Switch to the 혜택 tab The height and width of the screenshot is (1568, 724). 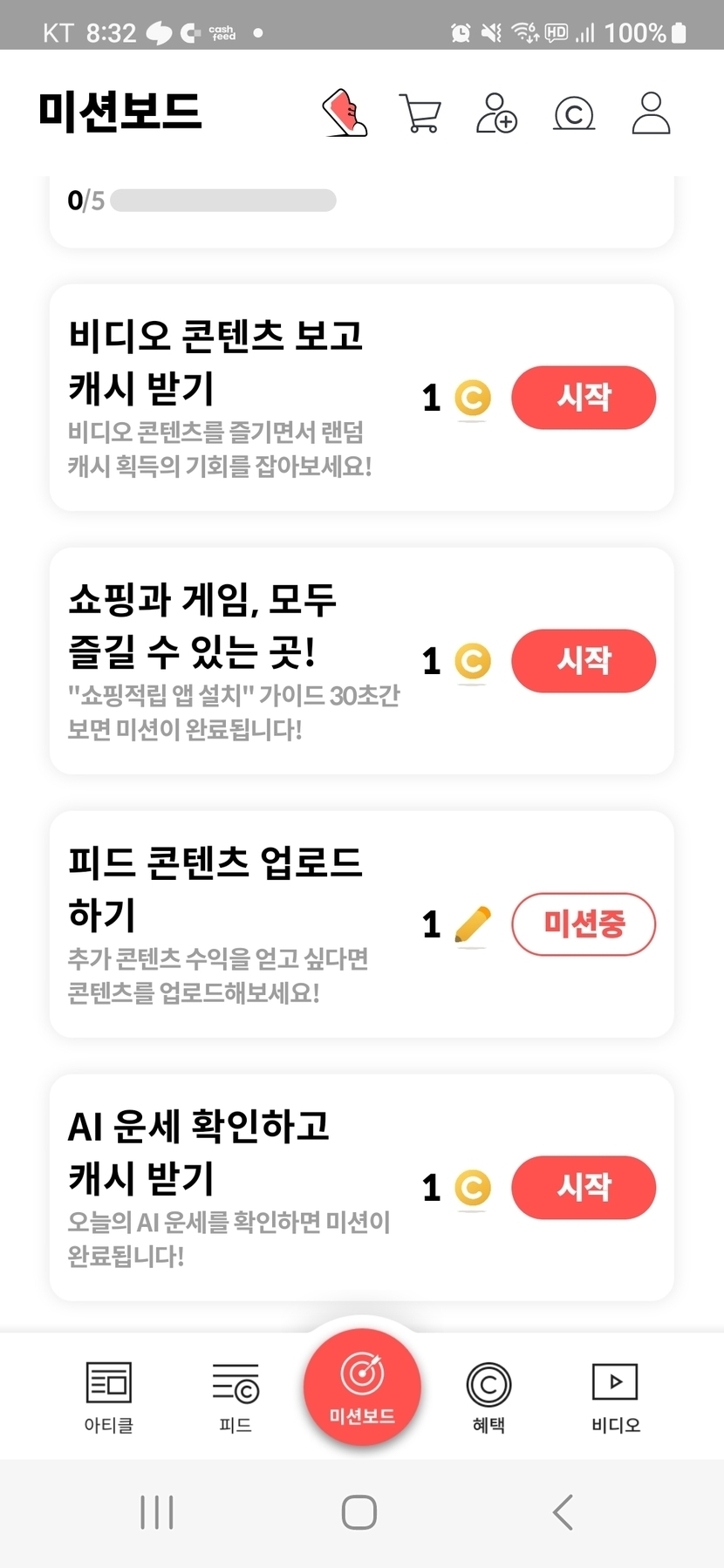(488, 1397)
